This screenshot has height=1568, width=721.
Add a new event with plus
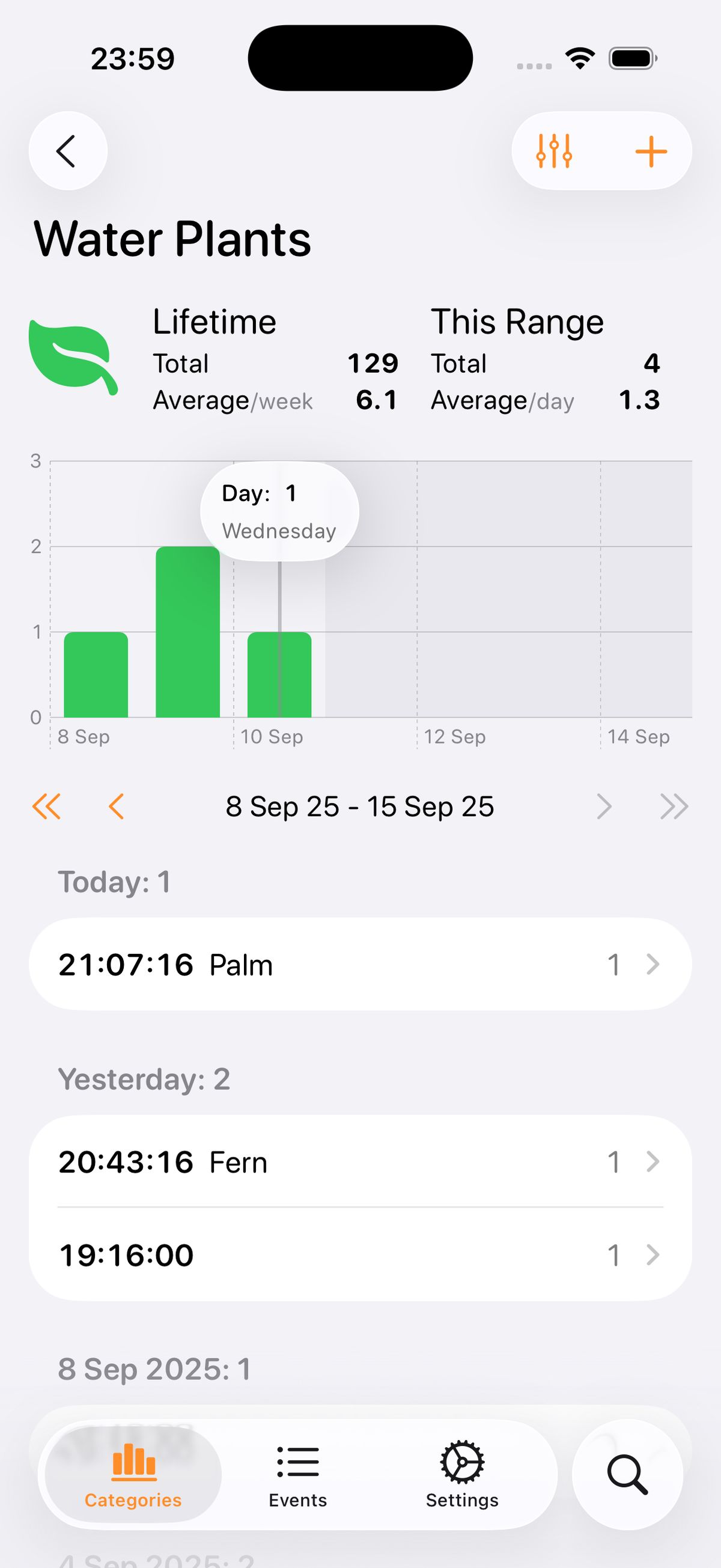click(651, 151)
